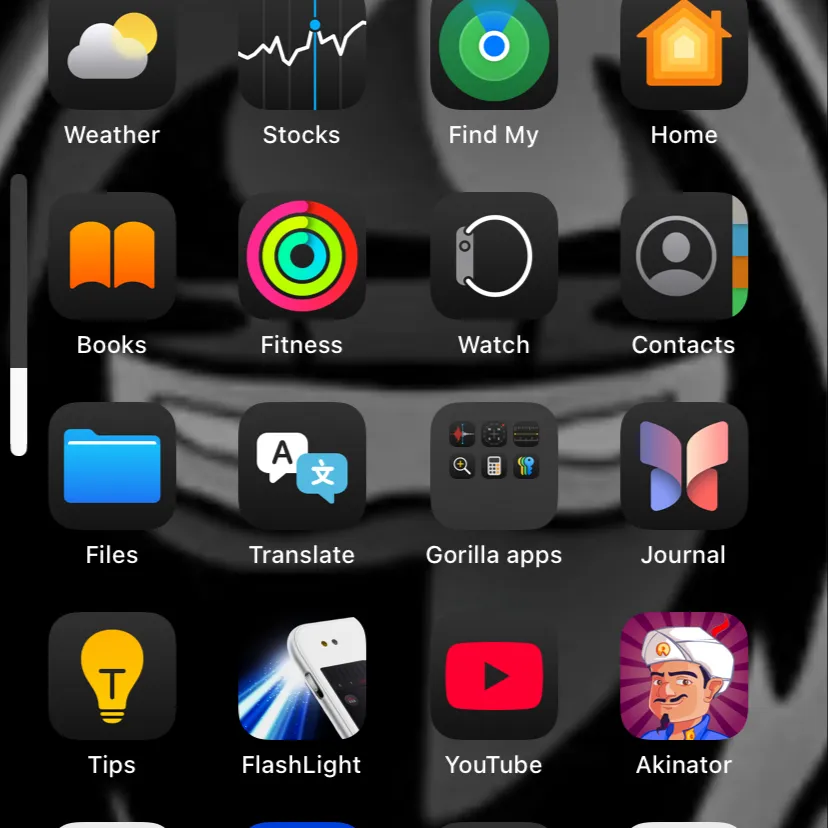
Task: Launch the Stocks app
Action: (302, 50)
